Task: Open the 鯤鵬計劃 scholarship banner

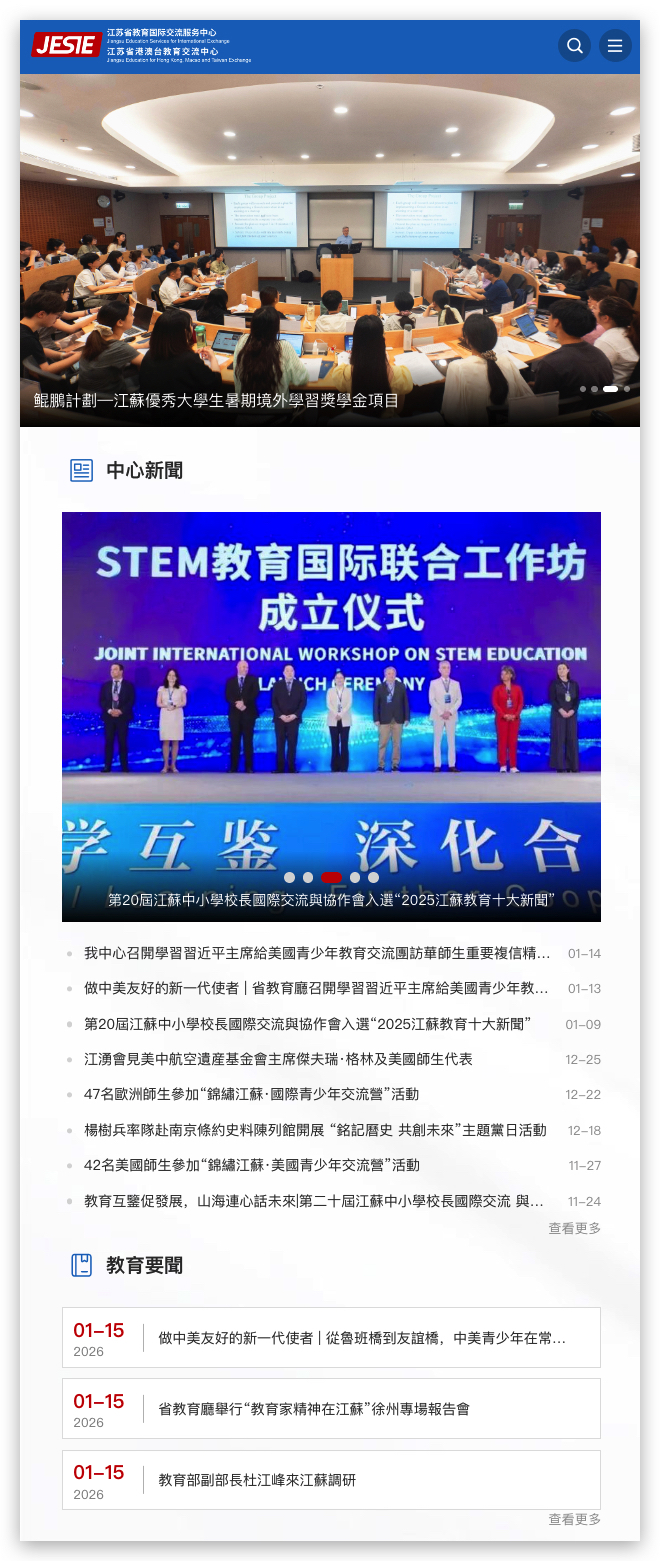Action: 216,401
